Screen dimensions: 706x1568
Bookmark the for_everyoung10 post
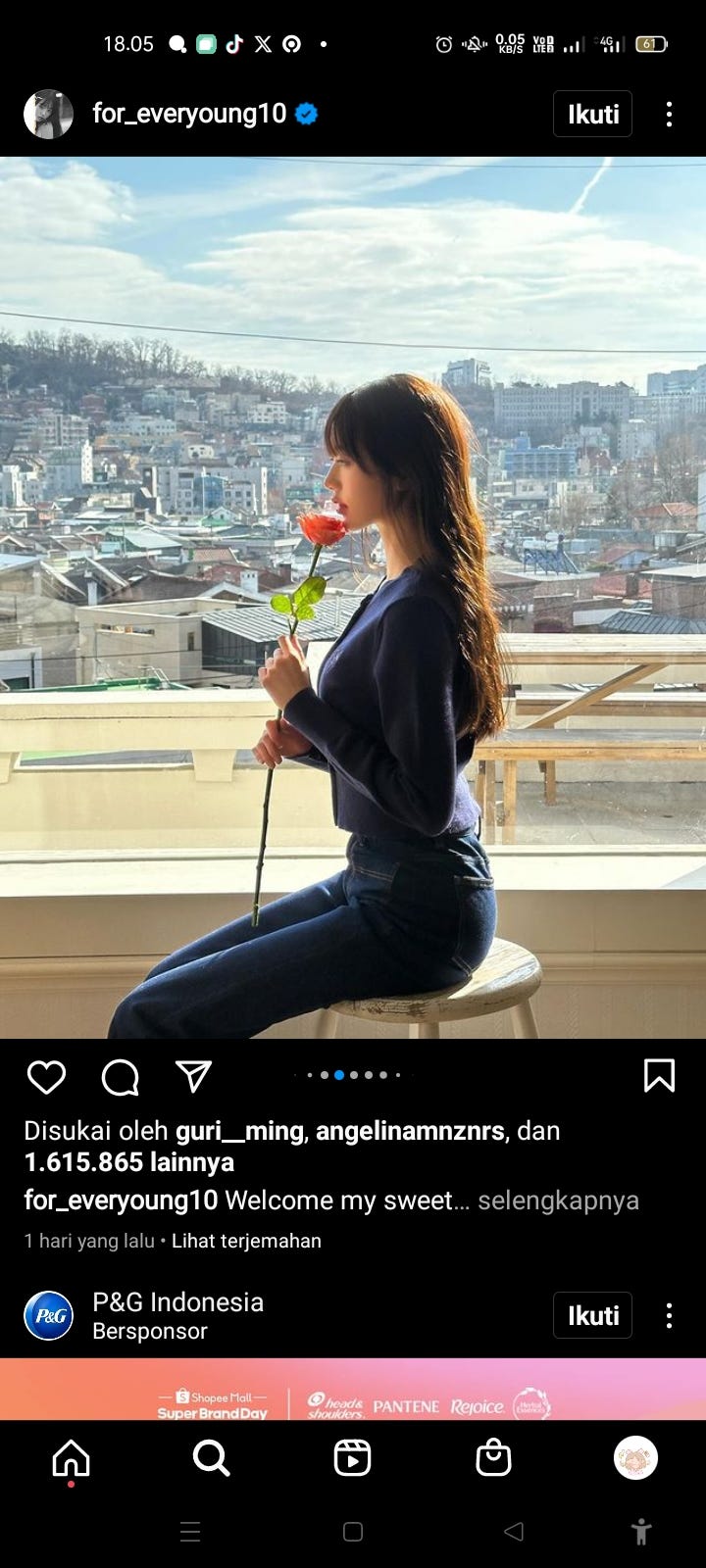[x=659, y=1075]
